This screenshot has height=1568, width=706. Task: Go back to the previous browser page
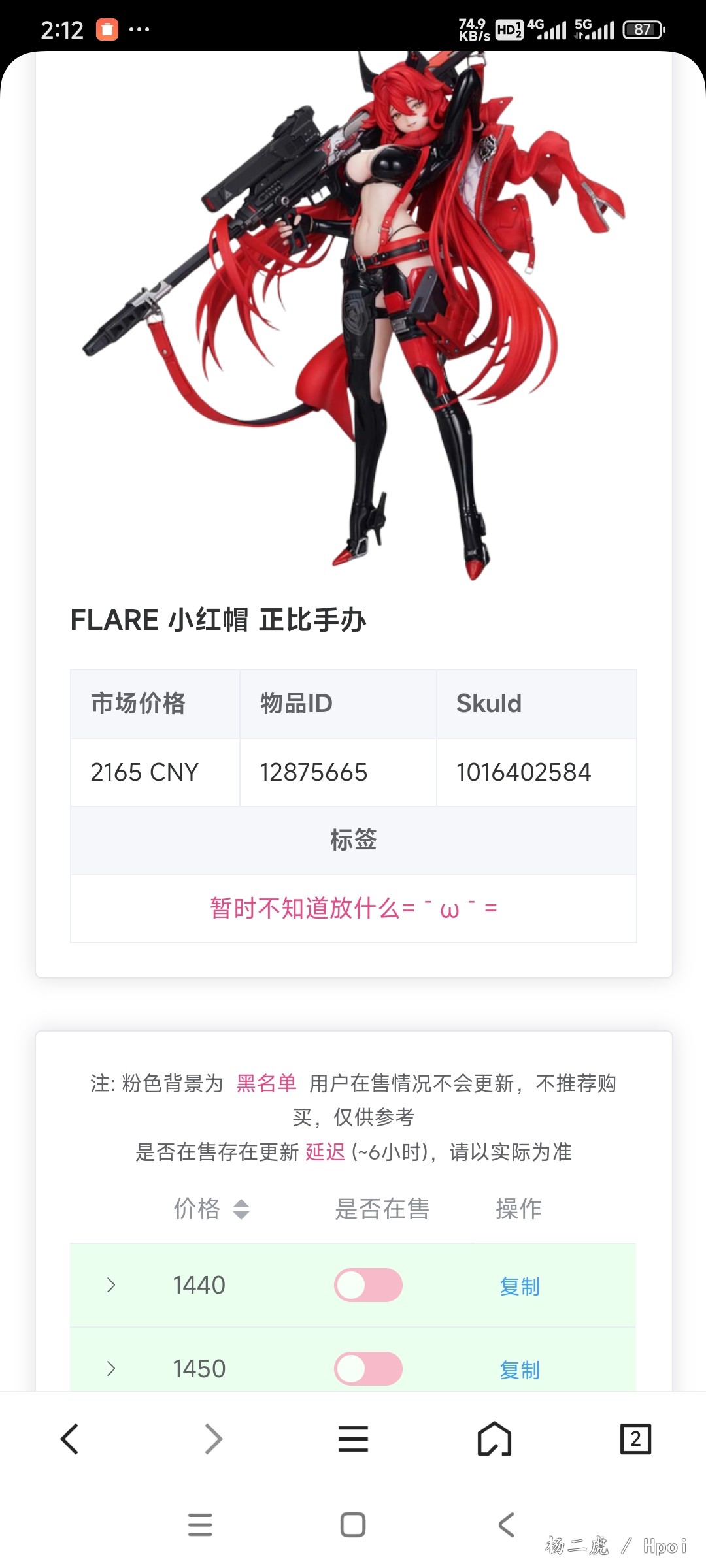coord(70,1439)
